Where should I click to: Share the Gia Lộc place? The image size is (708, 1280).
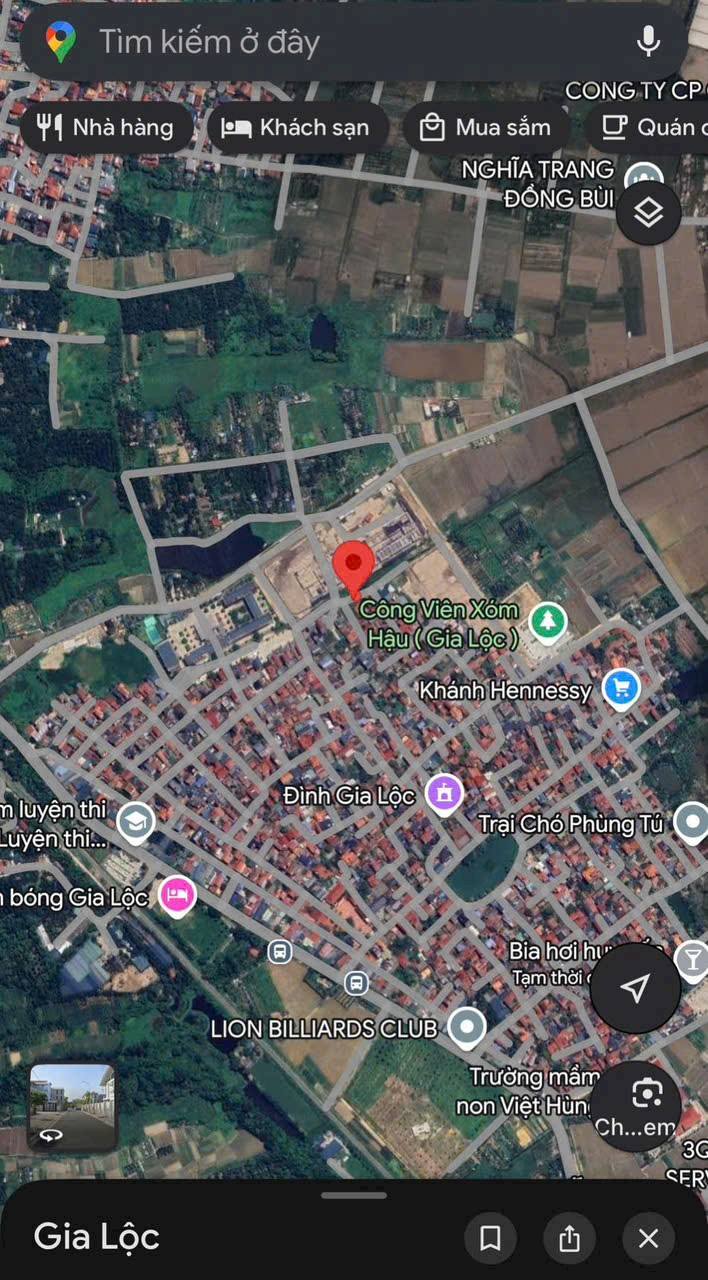(569, 1239)
